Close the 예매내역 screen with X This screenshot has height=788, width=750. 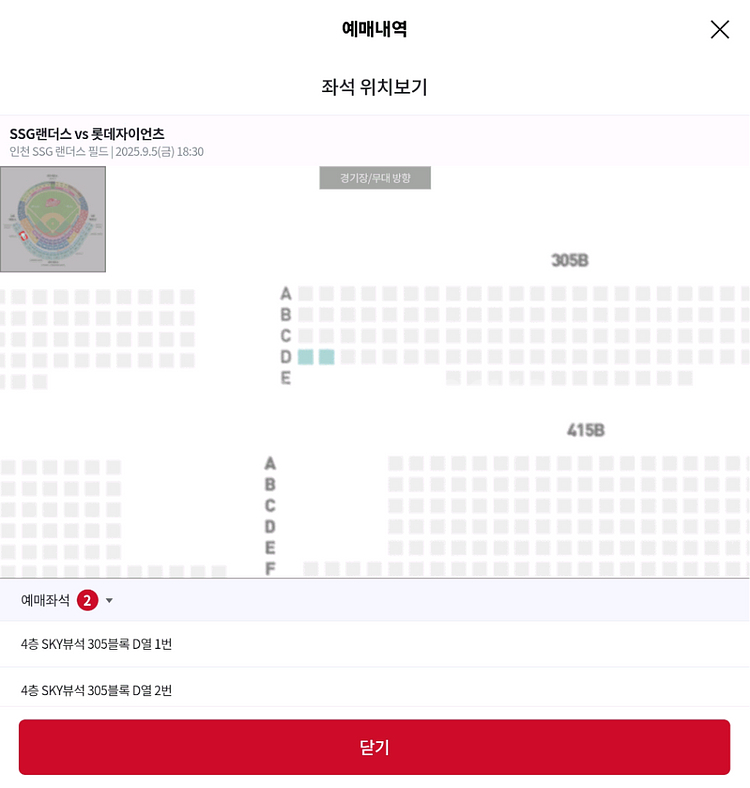click(719, 29)
